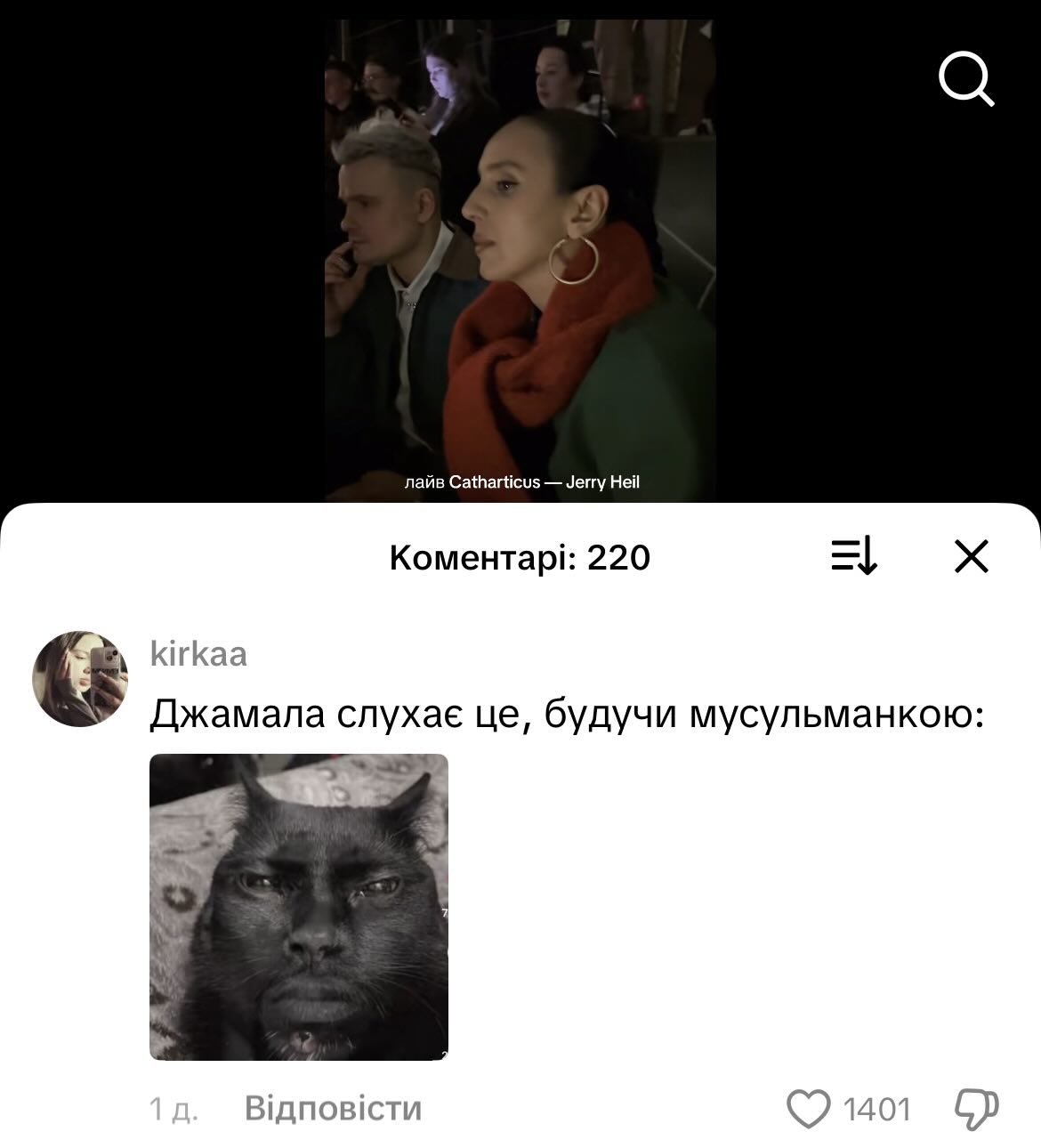Open the cat meme image in comment
This screenshot has width=1041, height=1148.
299,907
